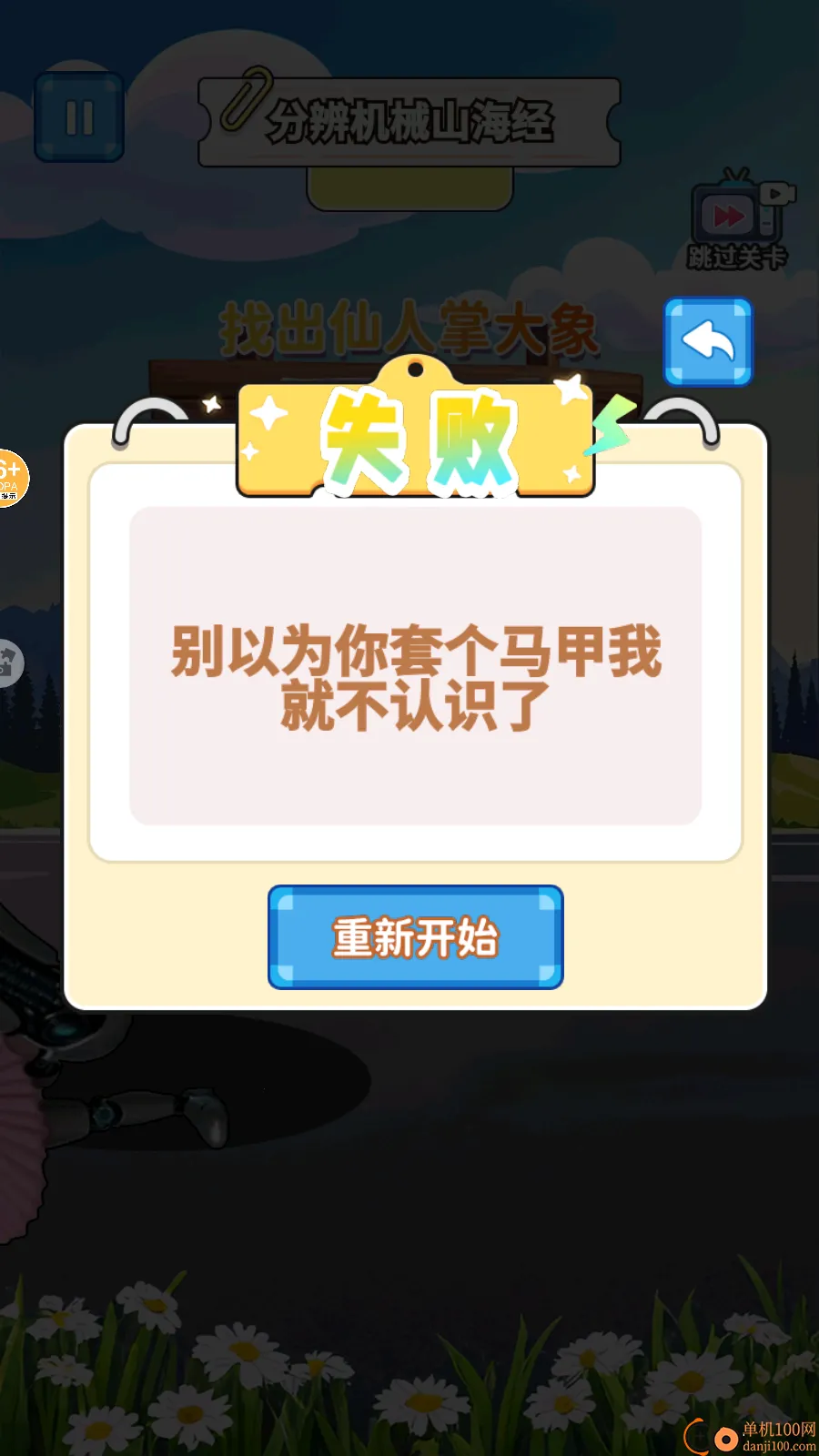Viewport: 819px width, 1456px height.
Task: Pause the game
Action: coord(79,117)
